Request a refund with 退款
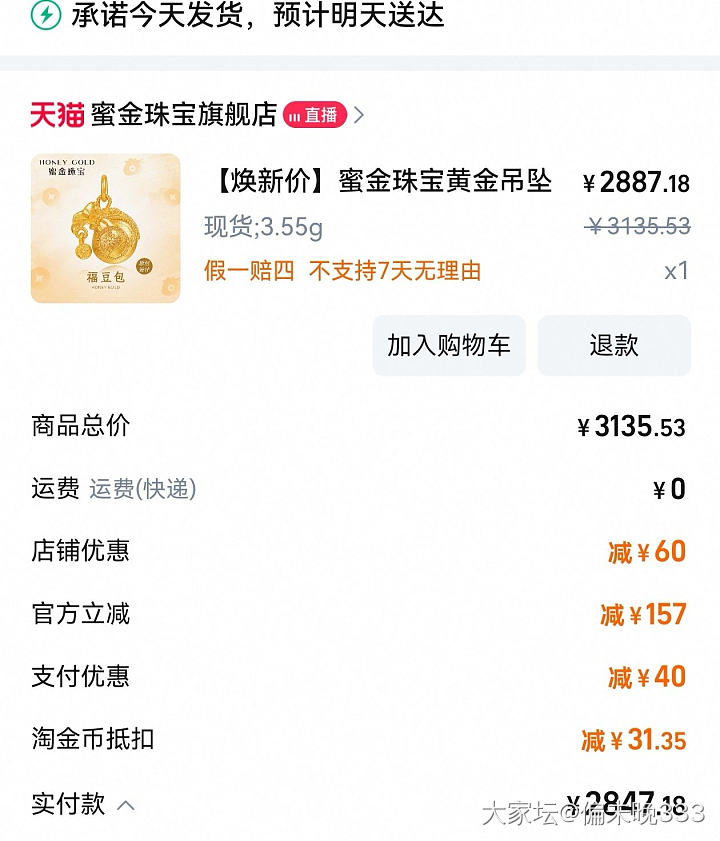The image size is (720, 841). [613, 345]
